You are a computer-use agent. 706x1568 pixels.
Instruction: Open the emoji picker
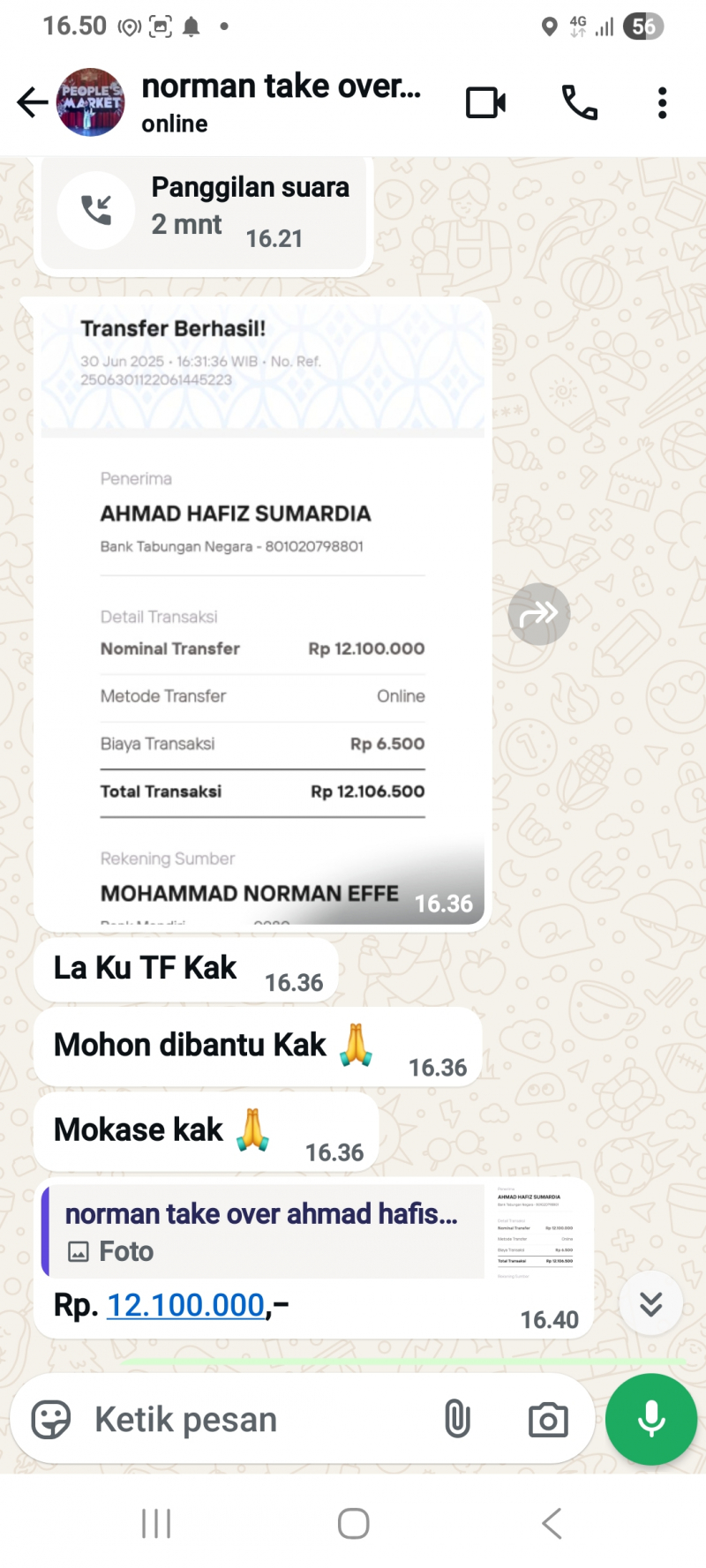pos(51,1420)
